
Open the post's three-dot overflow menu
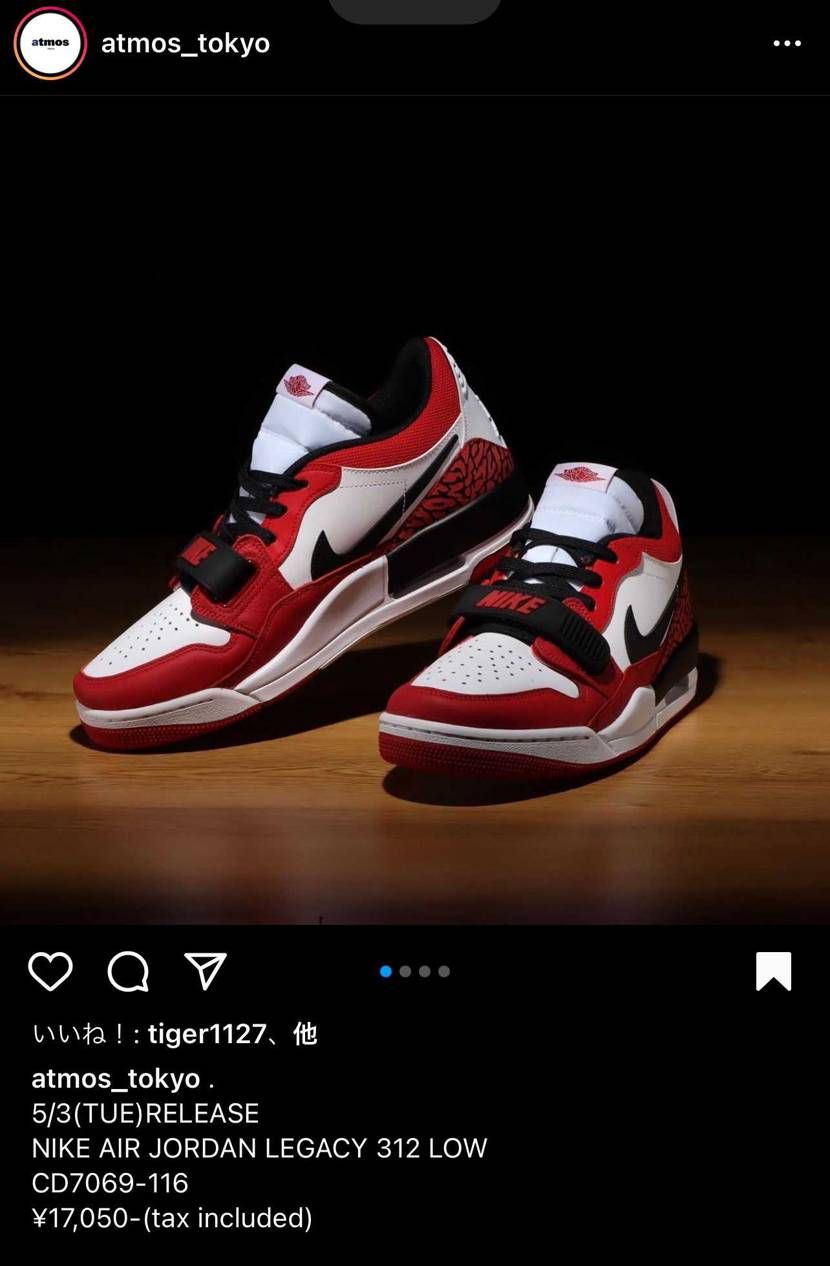pyautogui.click(x=787, y=44)
